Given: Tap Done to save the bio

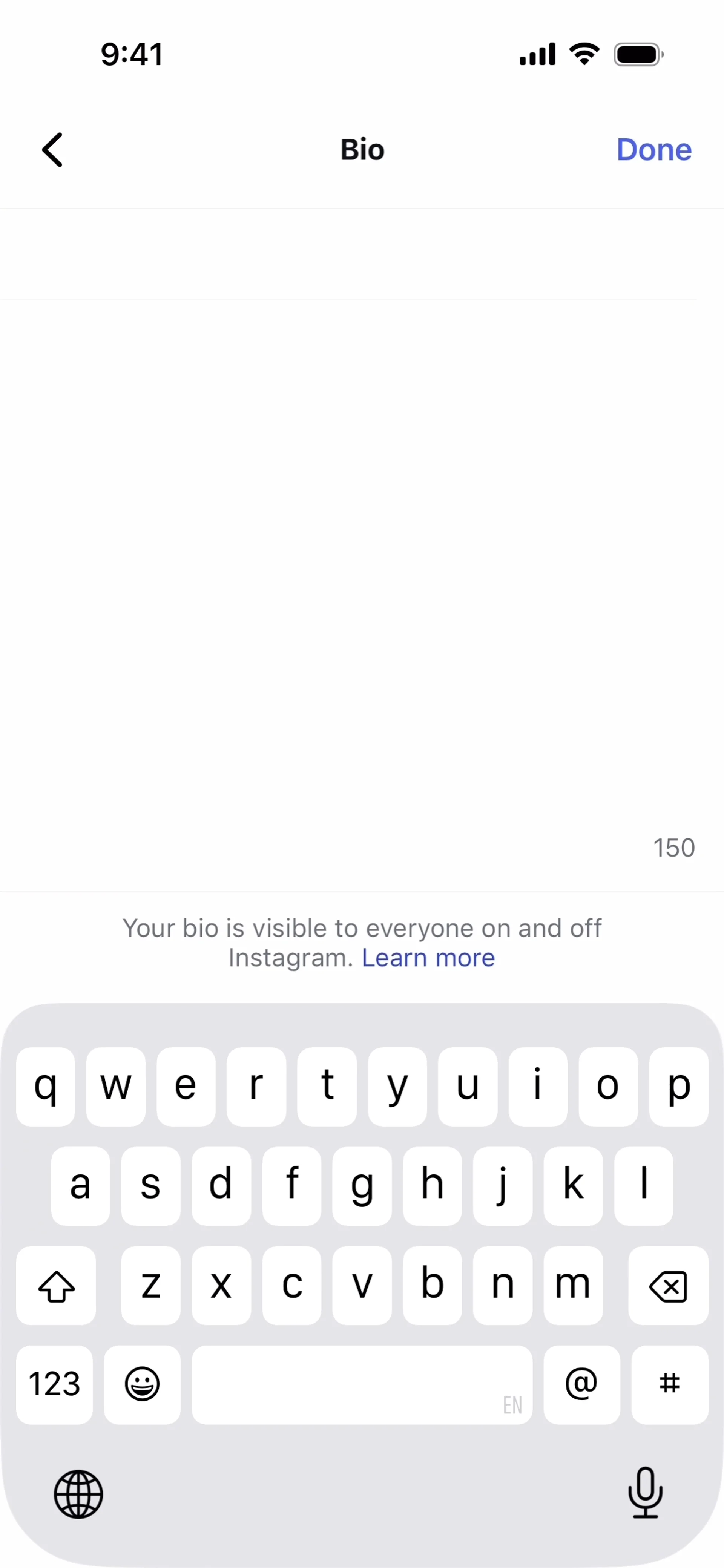Looking at the screenshot, I should [653, 150].
